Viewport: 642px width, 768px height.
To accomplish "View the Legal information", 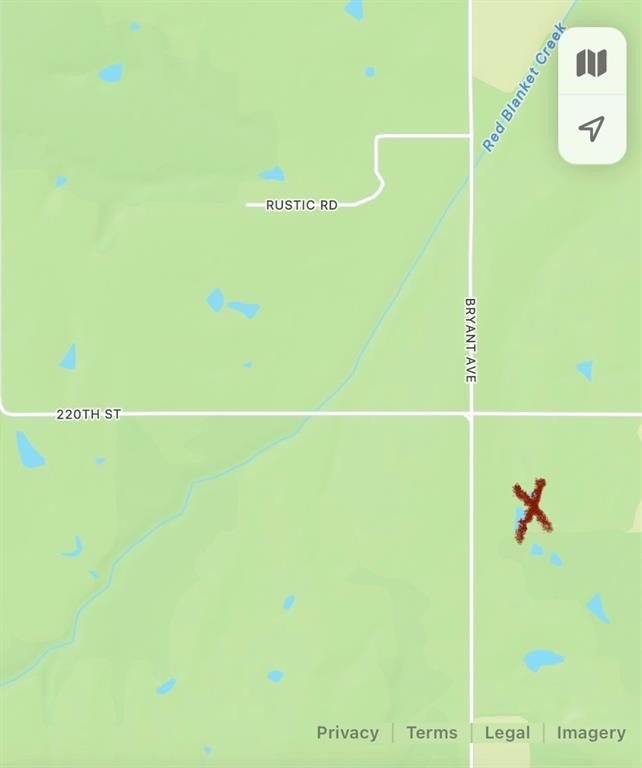I will tap(507, 733).
